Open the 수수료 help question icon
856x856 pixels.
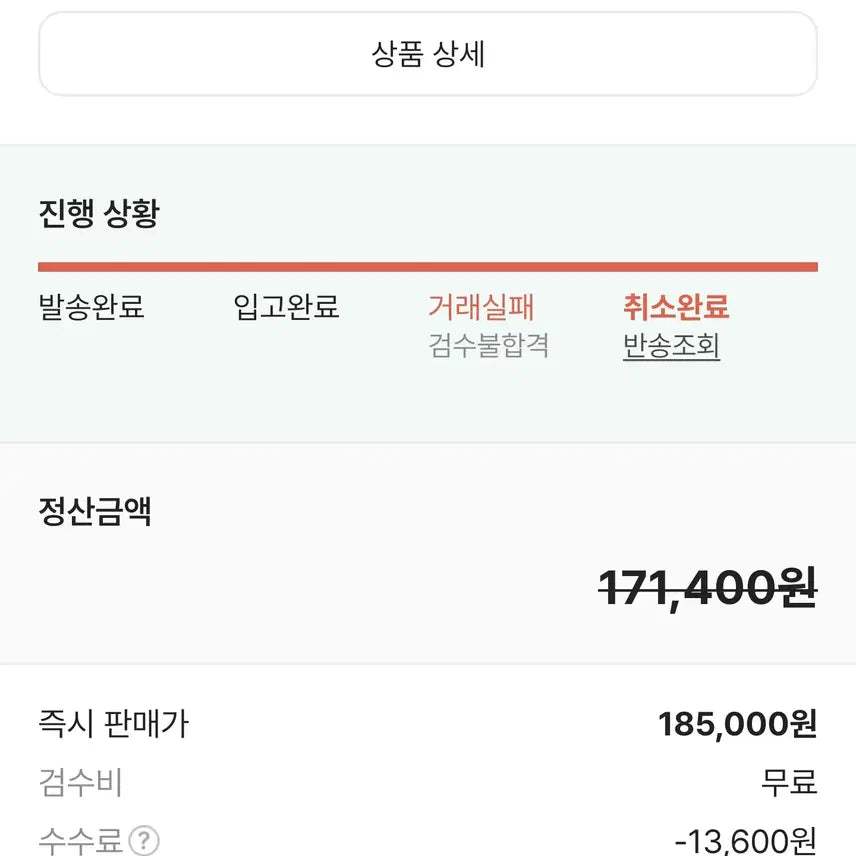pos(146,839)
